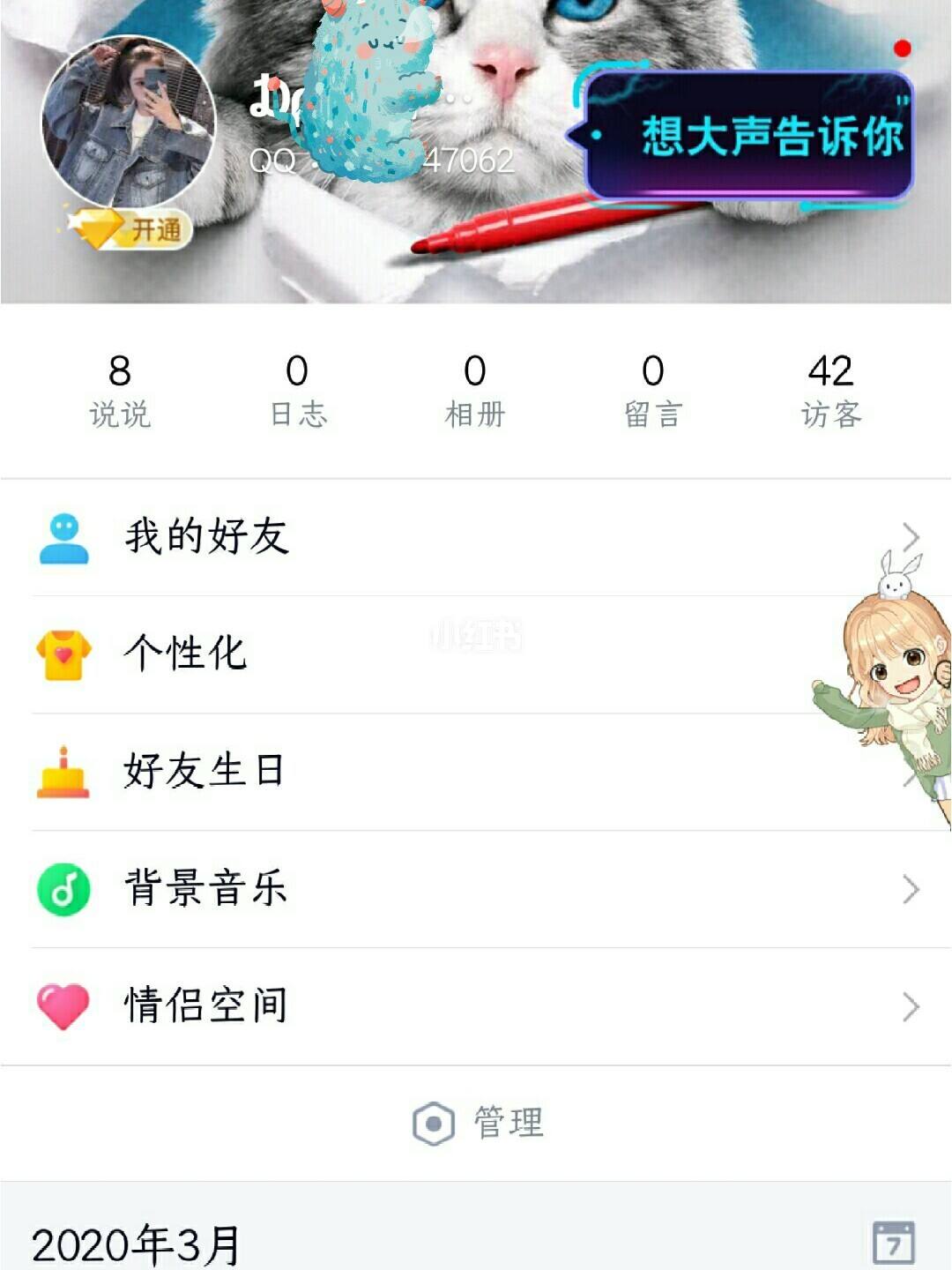The width and height of the screenshot is (952, 1270).
Task: Tap the 管理 manage button
Action: coord(478,1123)
